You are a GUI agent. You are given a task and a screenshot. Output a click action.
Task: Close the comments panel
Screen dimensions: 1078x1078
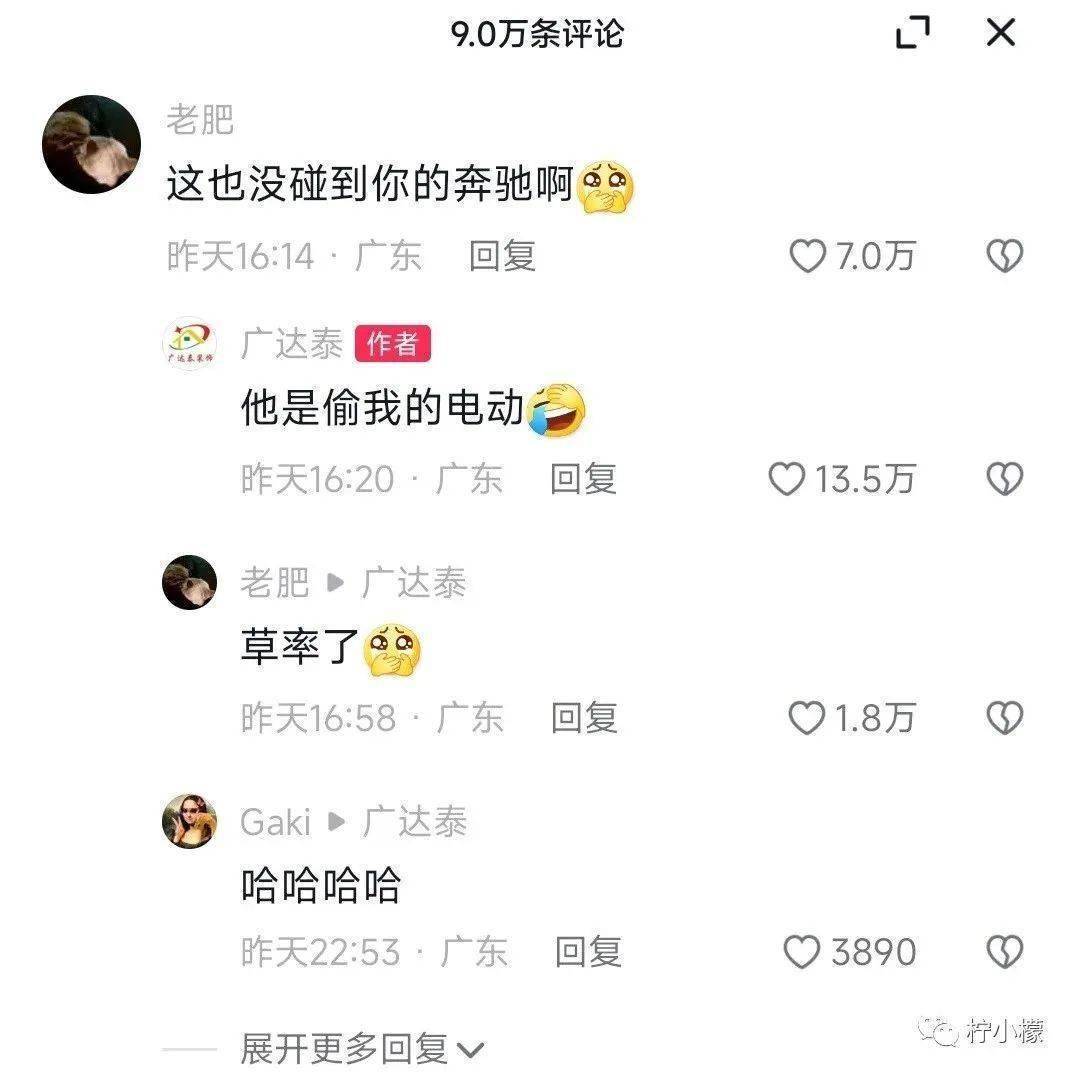[x=1001, y=34]
